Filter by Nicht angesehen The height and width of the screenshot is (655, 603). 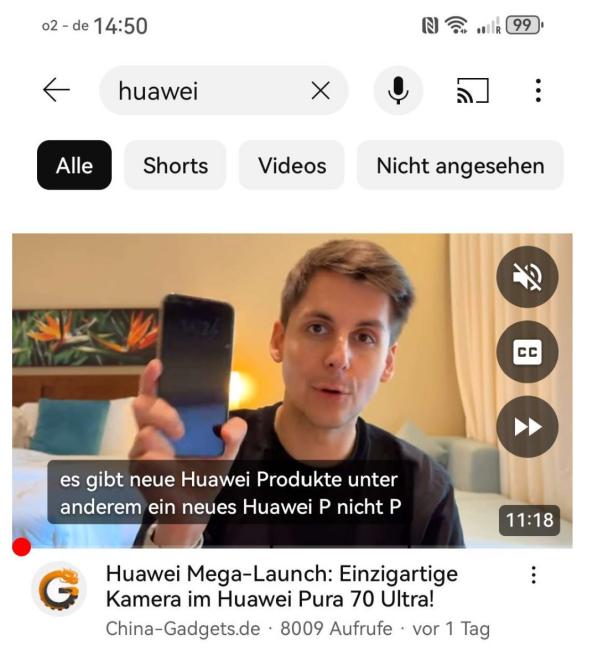(460, 166)
